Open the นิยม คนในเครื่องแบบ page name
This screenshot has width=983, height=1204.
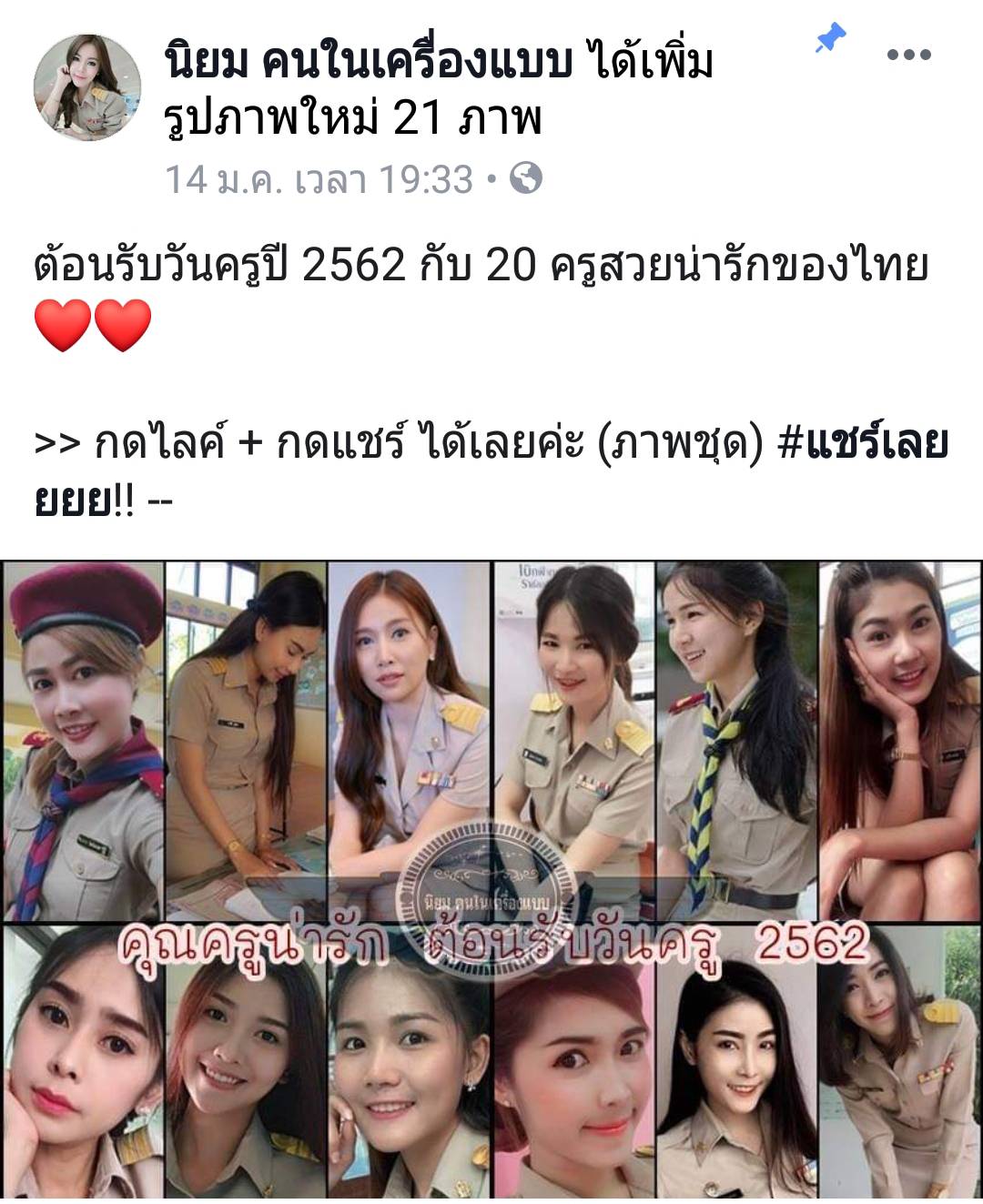(369, 62)
